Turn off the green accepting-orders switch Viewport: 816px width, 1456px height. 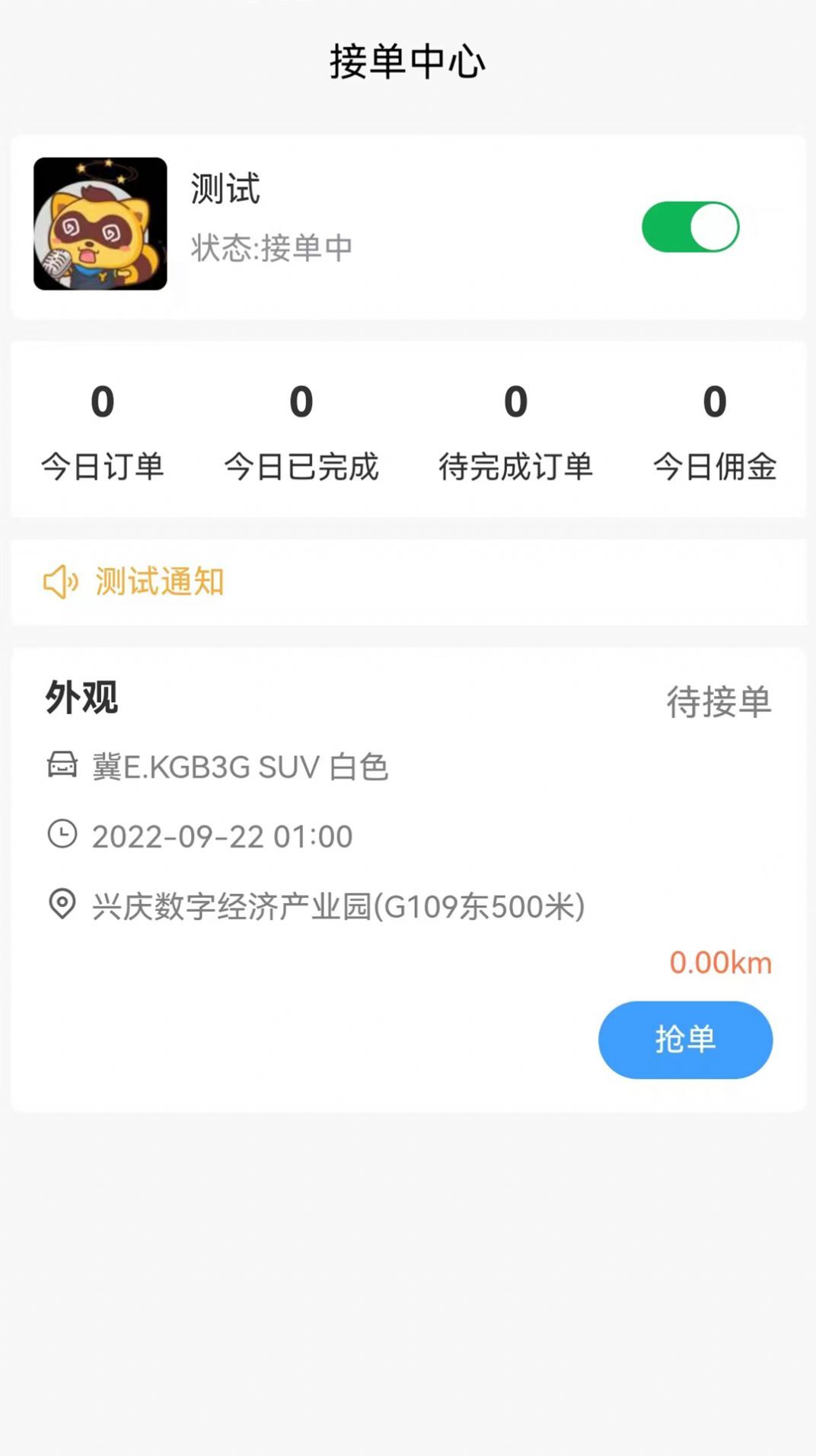click(691, 226)
